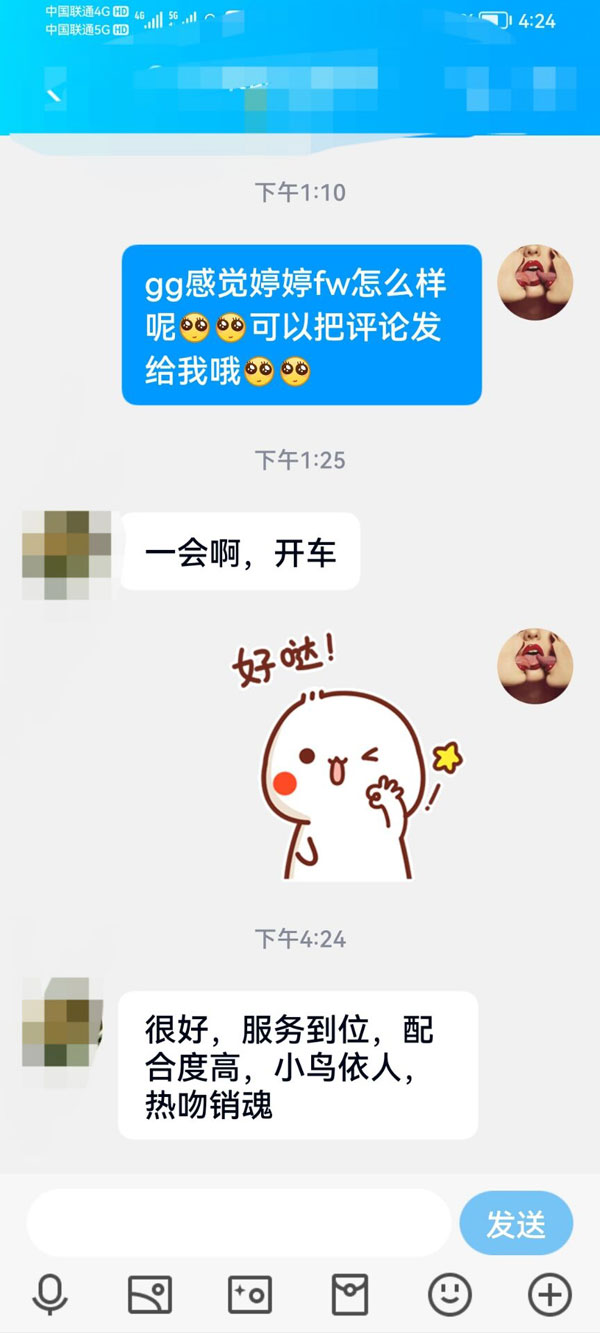Screen dimensions: 600x1333
Task: Tap the message input field
Action: point(238,1222)
